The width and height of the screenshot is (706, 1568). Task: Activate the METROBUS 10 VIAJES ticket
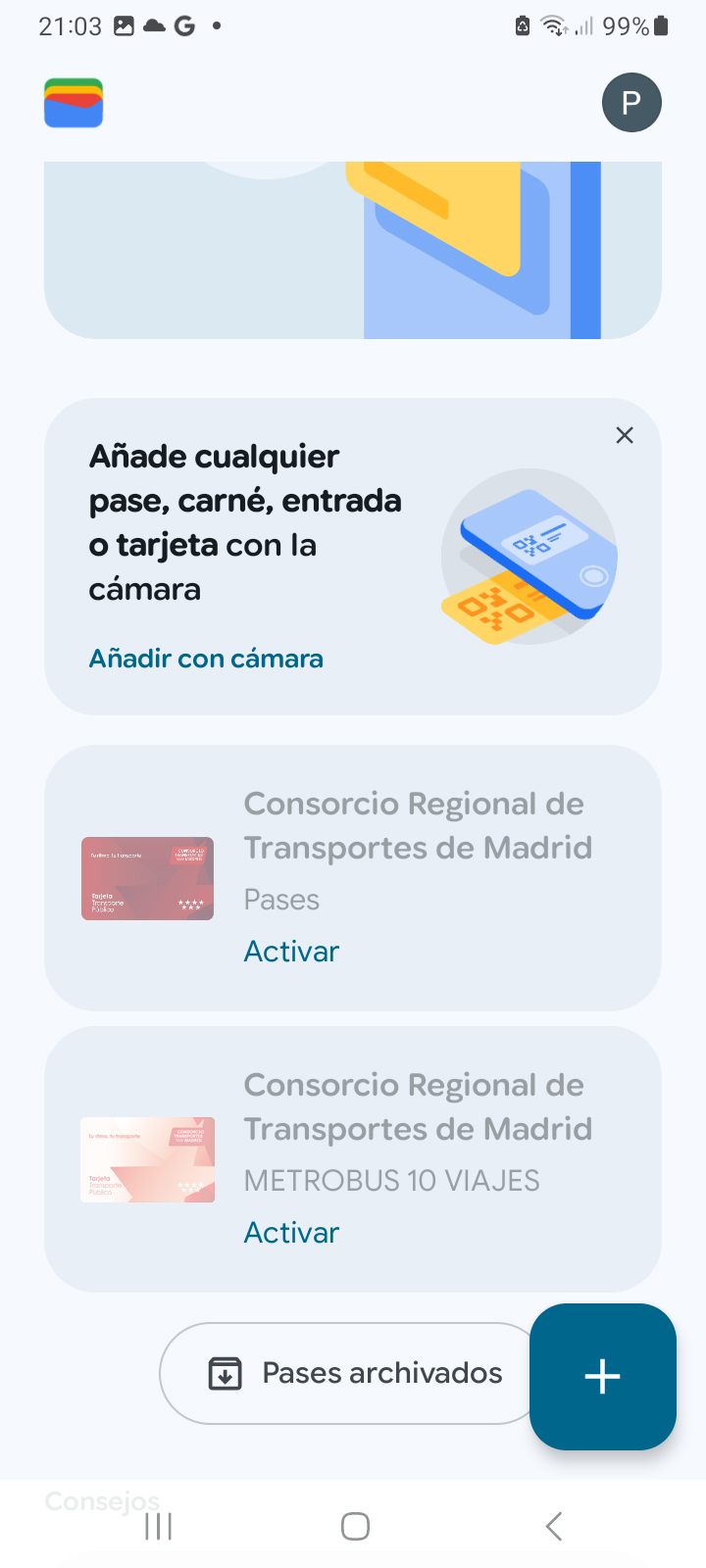point(290,1232)
